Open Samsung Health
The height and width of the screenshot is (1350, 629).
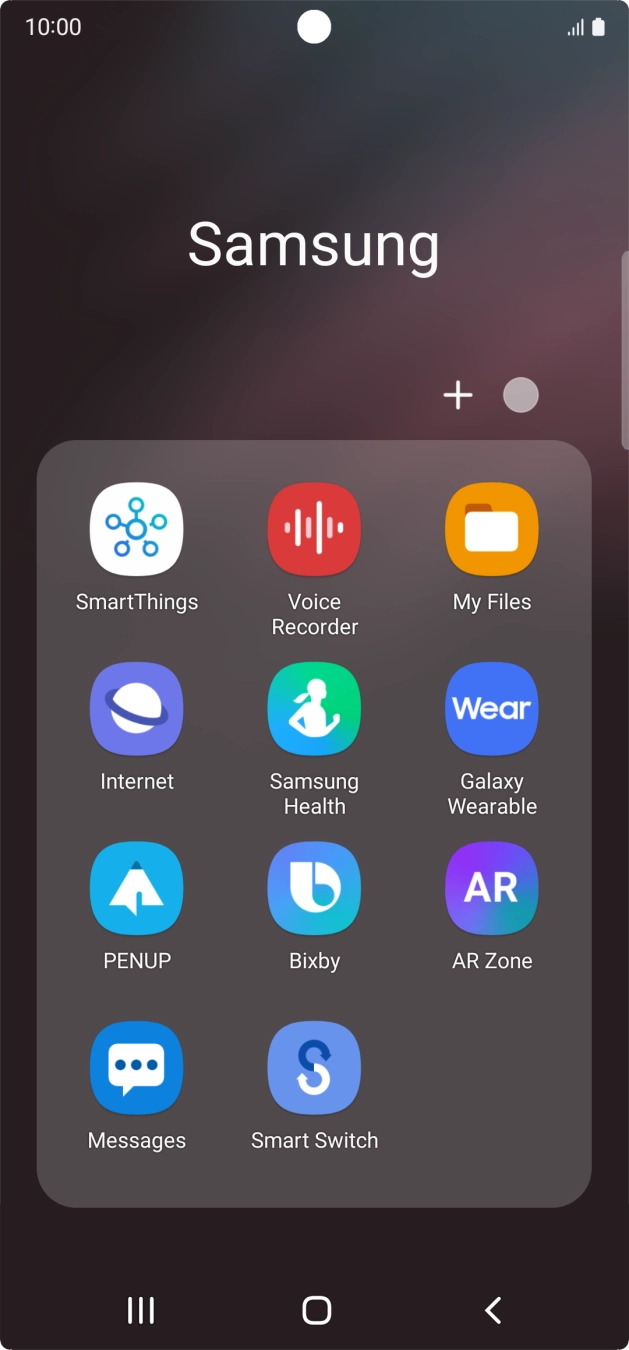pyautogui.click(x=314, y=709)
